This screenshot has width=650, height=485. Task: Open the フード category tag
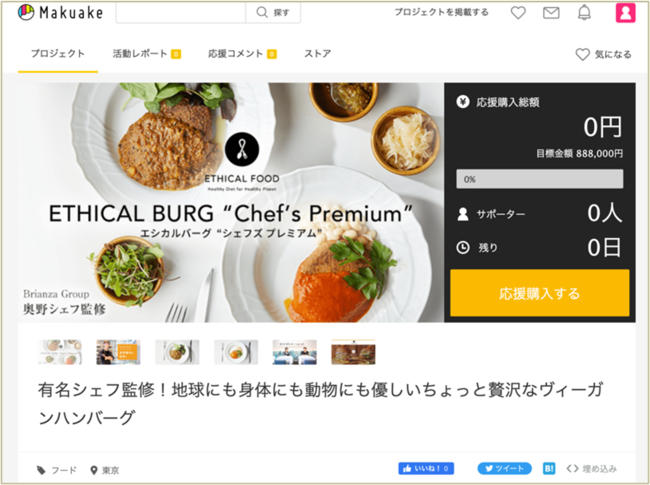[60, 469]
